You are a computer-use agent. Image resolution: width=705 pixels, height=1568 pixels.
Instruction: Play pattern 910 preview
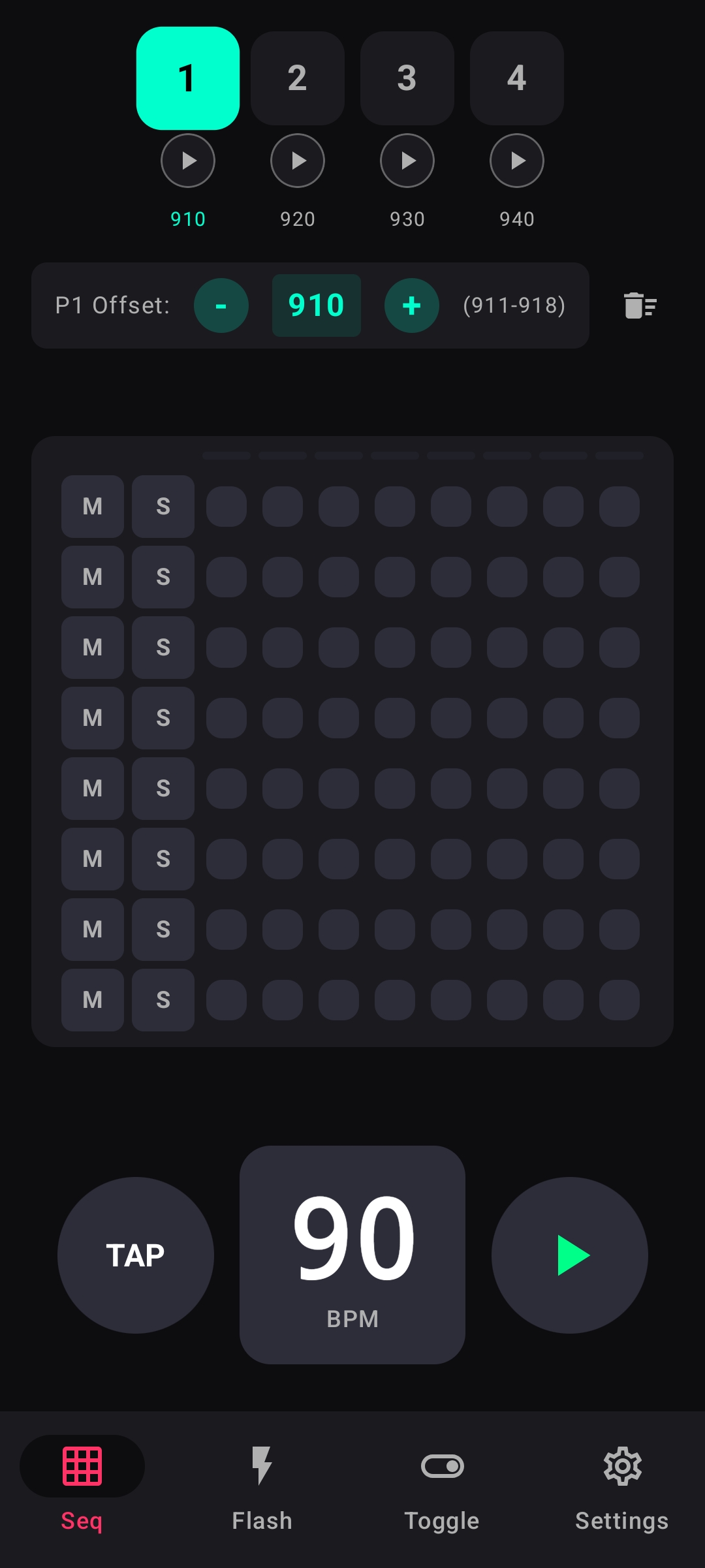[188, 161]
